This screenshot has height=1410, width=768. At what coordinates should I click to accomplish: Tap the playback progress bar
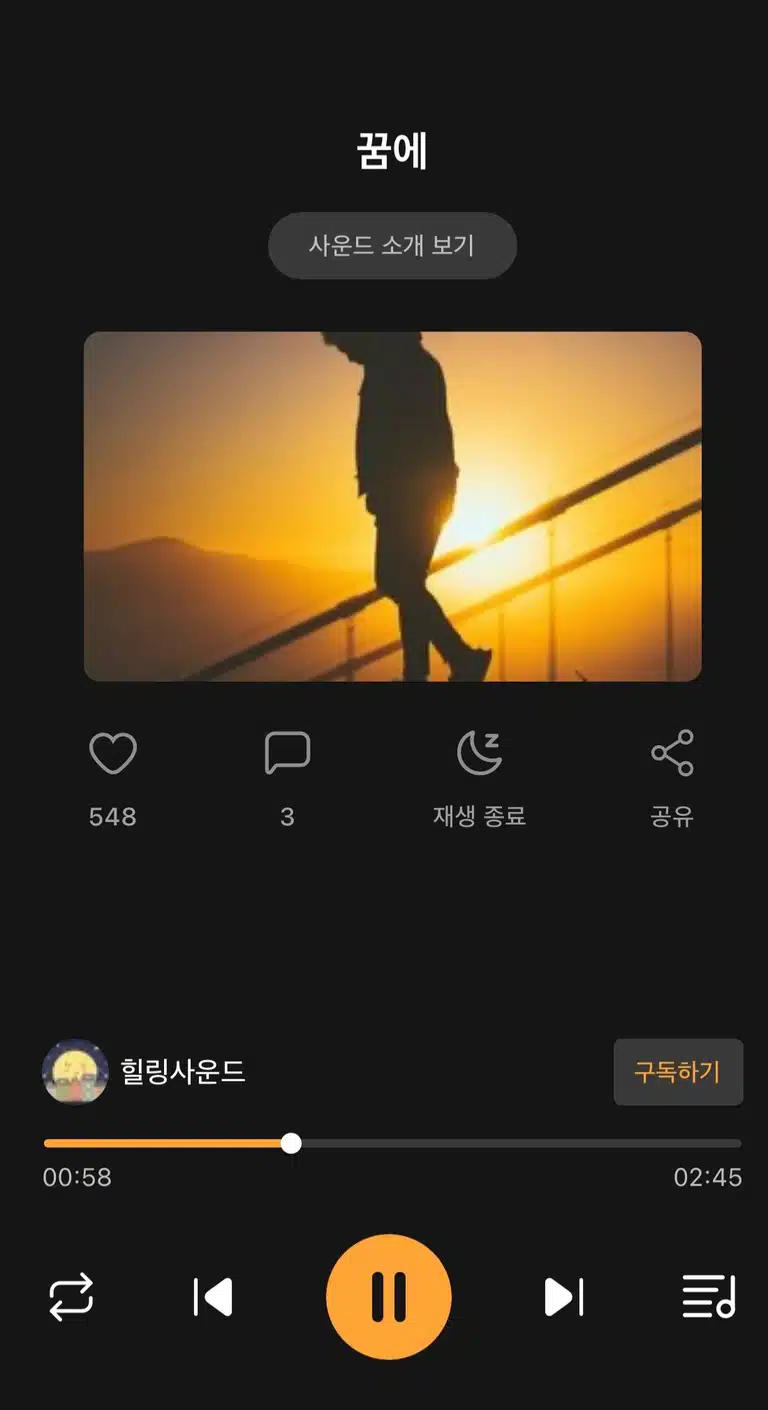(392, 1143)
